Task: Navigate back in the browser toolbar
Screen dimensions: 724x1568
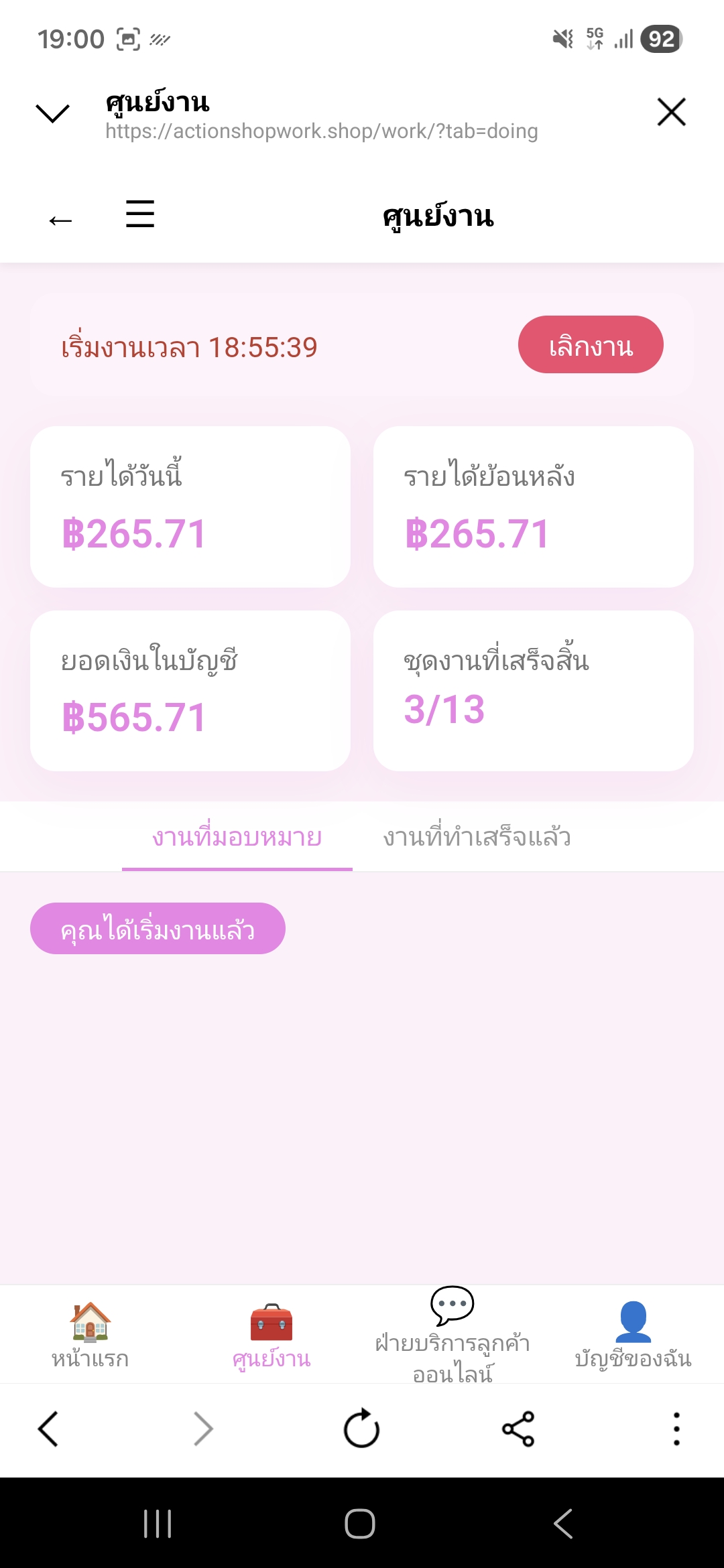Action: pos(48,1429)
